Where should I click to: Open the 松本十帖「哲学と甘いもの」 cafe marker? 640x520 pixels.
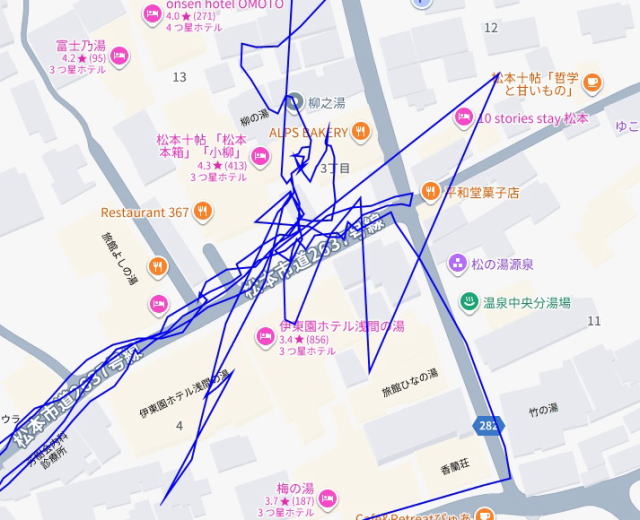pos(592,81)
